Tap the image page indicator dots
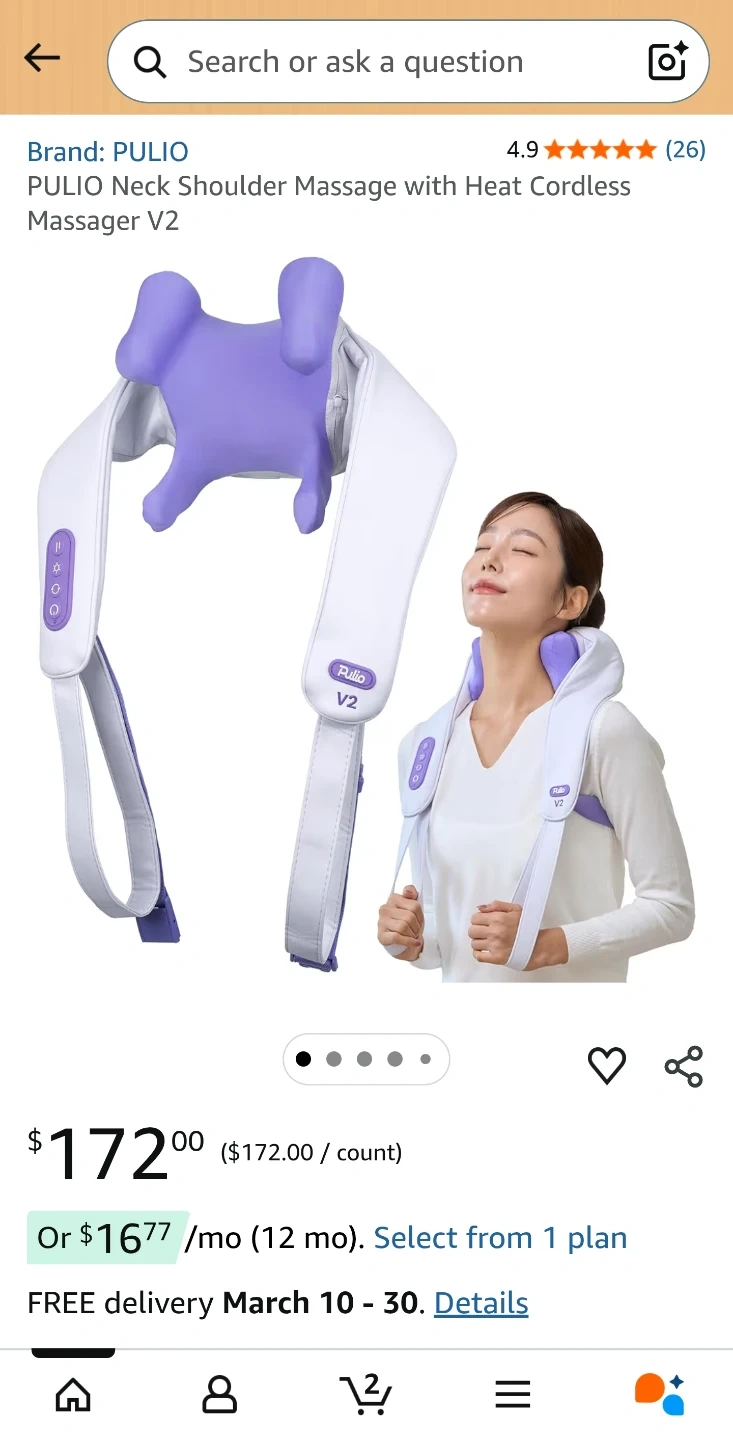733x1440 pixels. (366, 1059)
